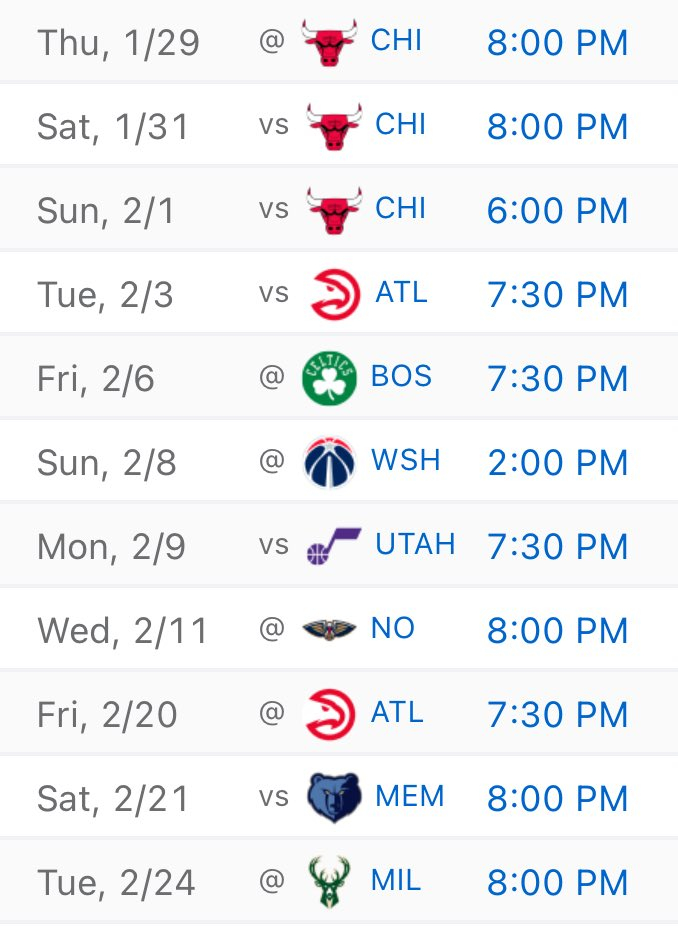Tap the 8:00 PM game time on Tue, 2/24
The image size is (678, 929).
[x=557, y=882]
